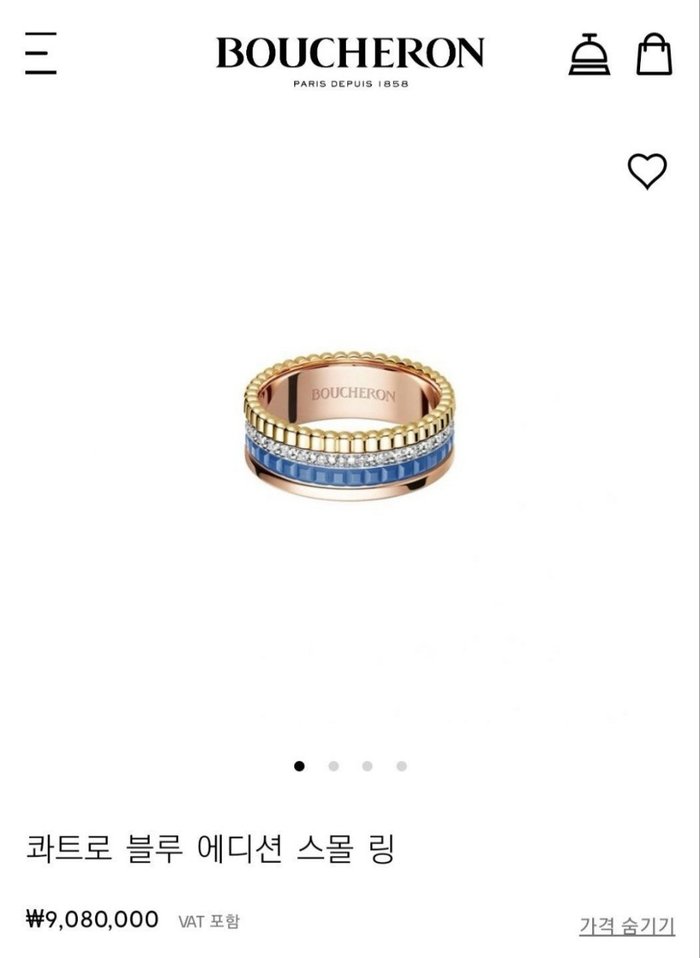Tap the 가격 숨기기 link
Image resolution: width=700 pixels, height=958 pixels.
pos(627,925)
